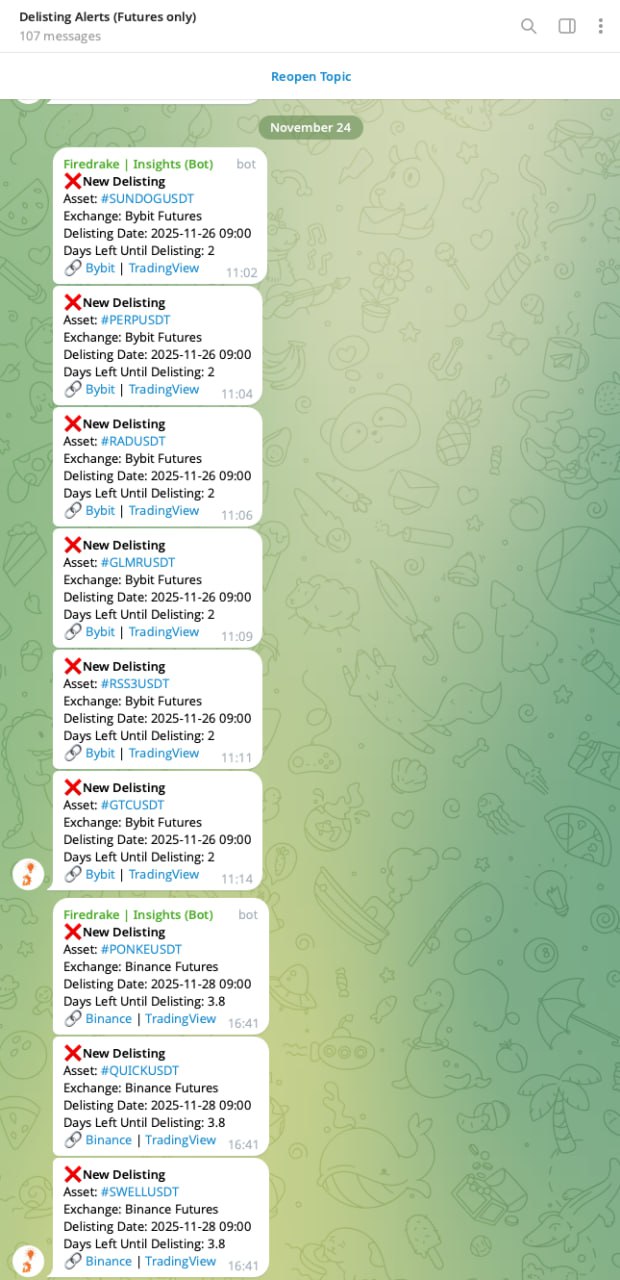Viewport: 620px width, 1280px height.
Task: Open Firedrake bot avatar beside SWELLUSDT alert
Action: point(28,1260)
